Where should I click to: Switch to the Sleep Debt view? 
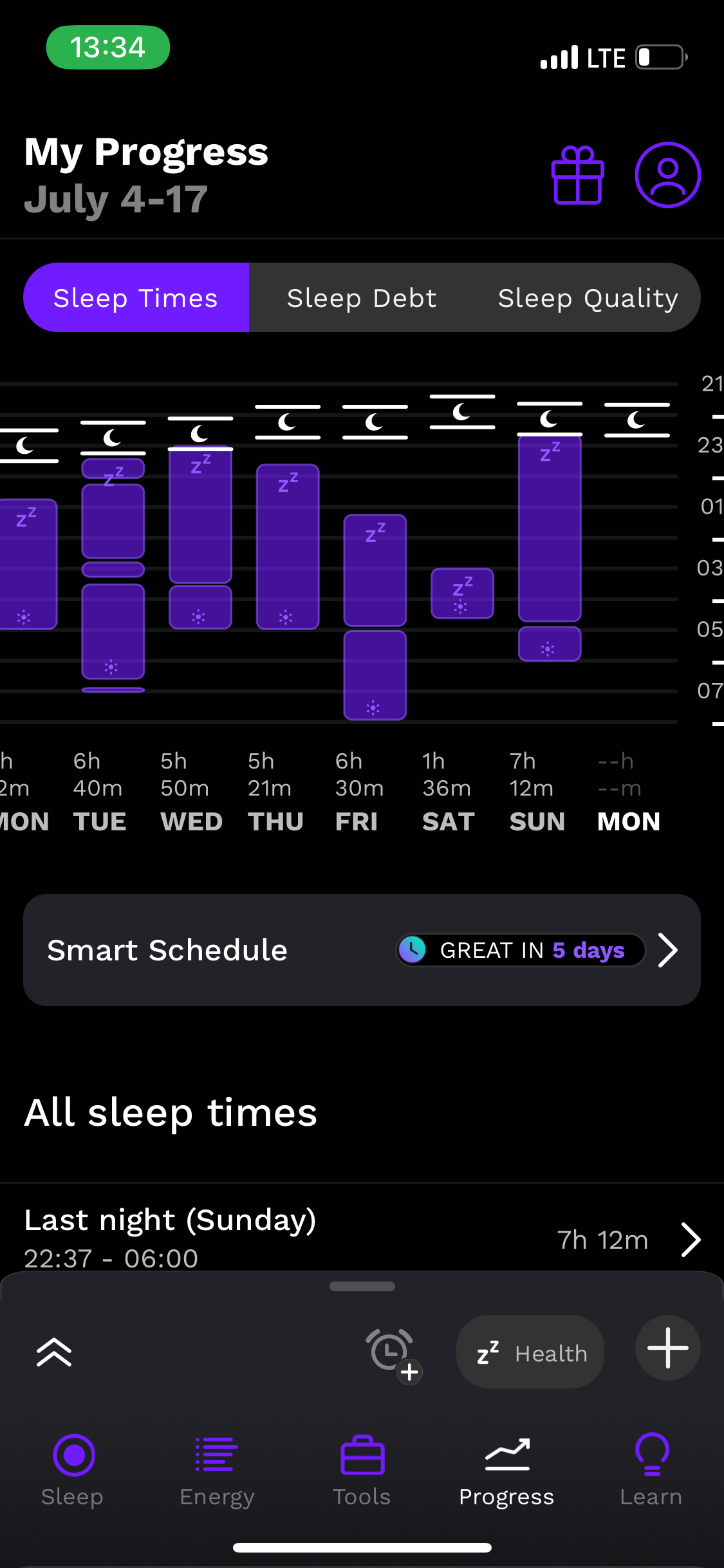click(x=362, y=297)
